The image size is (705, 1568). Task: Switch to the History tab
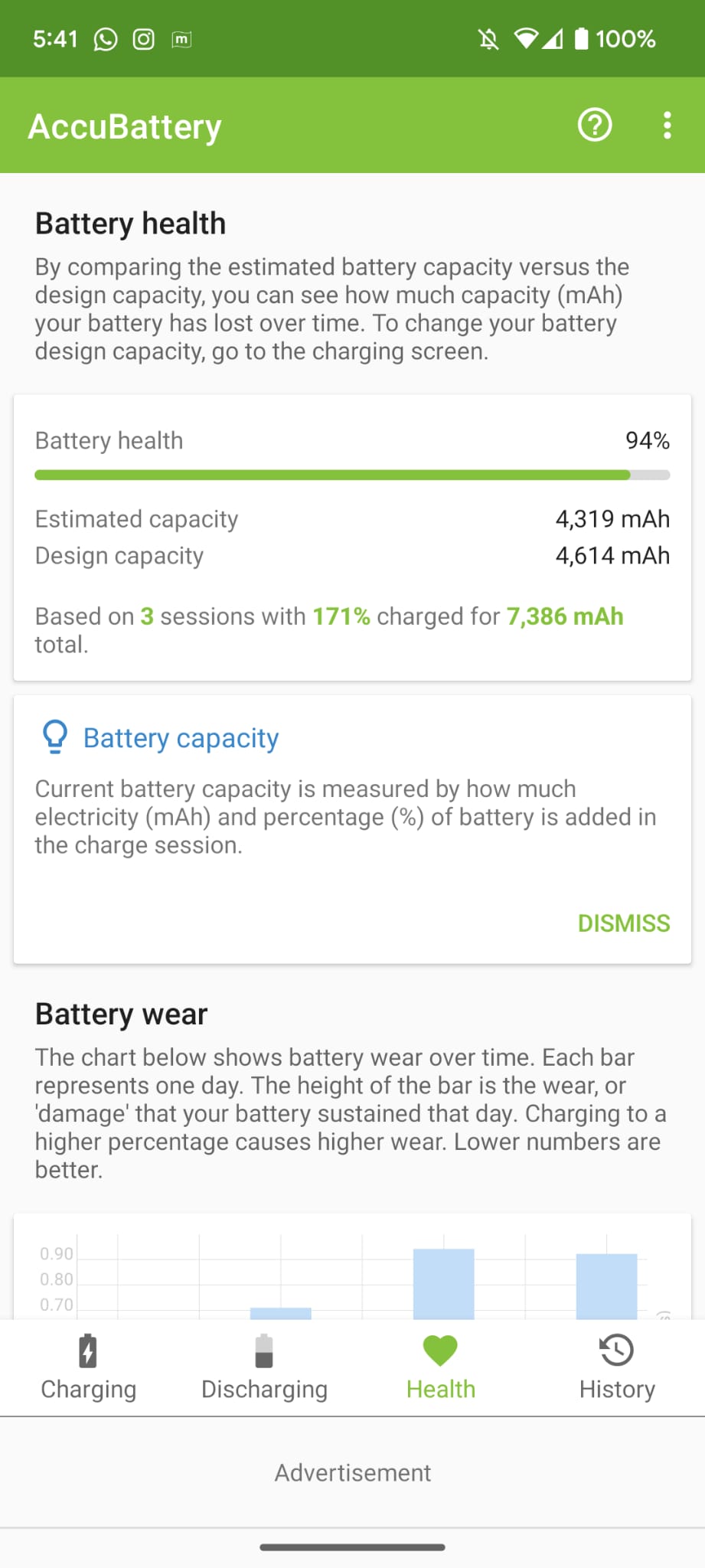(616, 1369)
